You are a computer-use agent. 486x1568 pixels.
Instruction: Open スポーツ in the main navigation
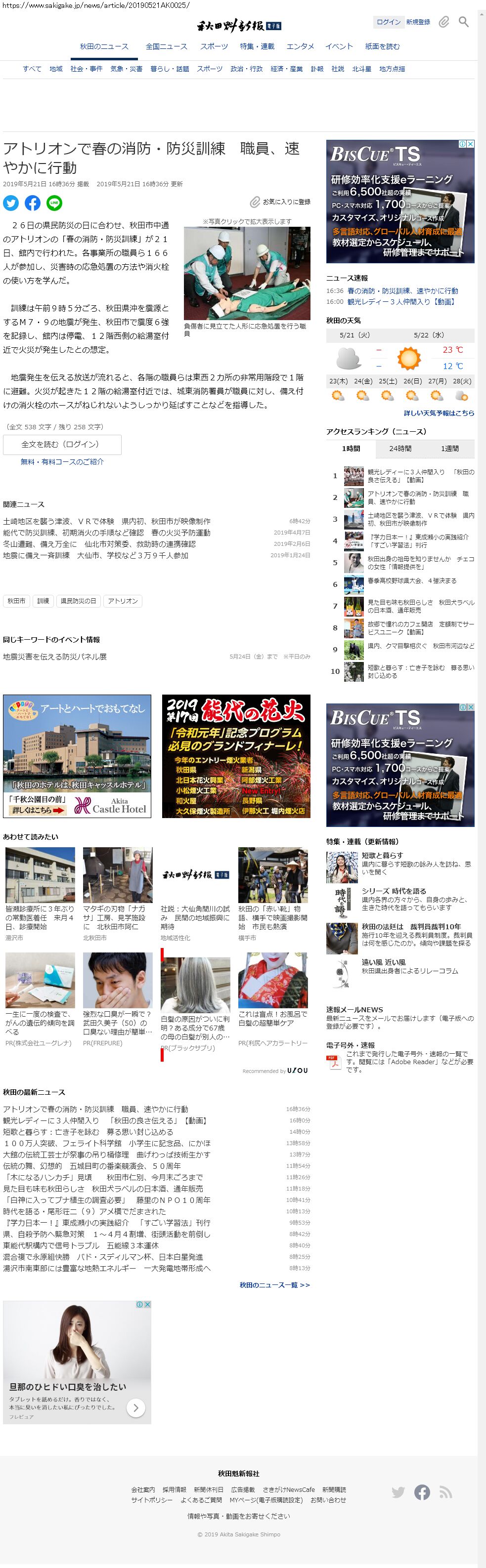click(x=214, y=46)
